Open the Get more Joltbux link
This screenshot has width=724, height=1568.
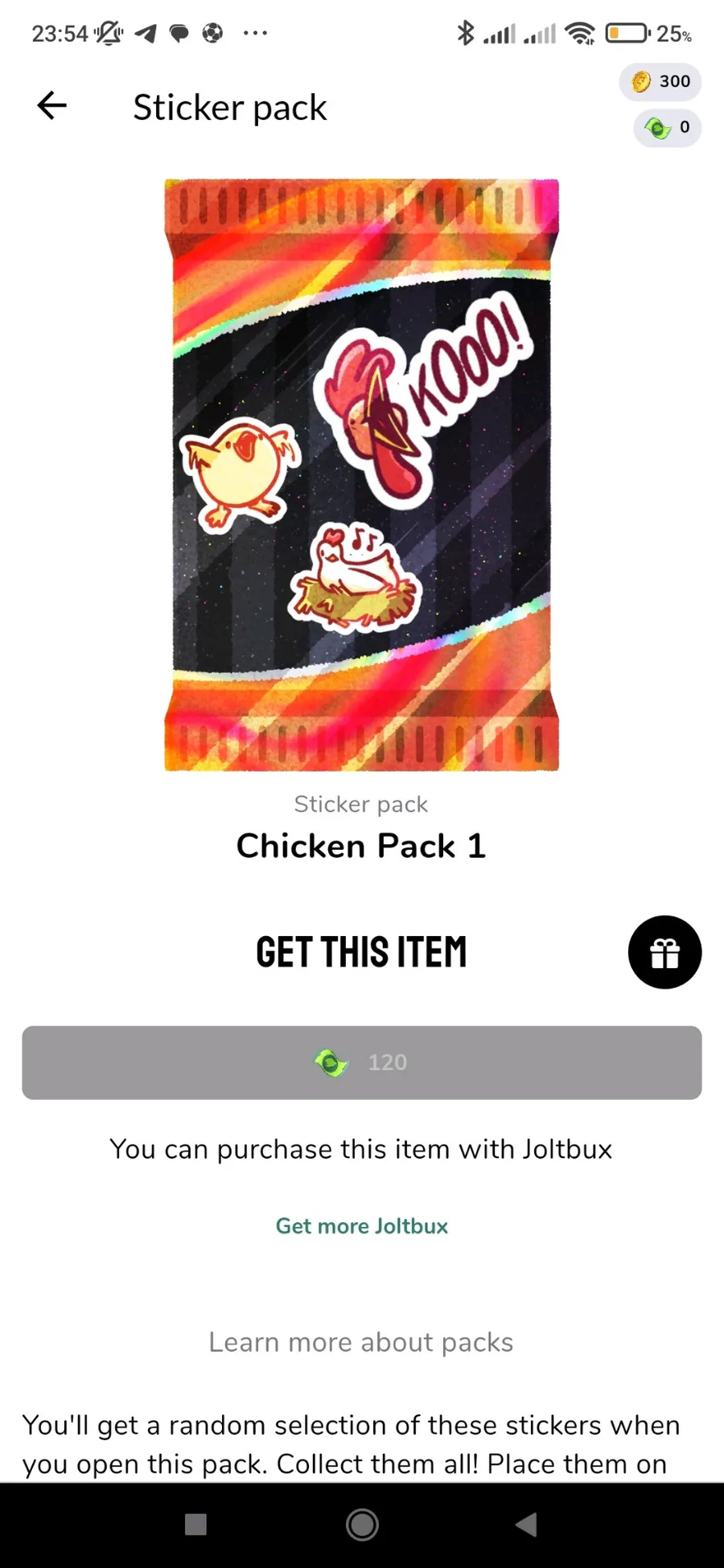(362, 1225)
